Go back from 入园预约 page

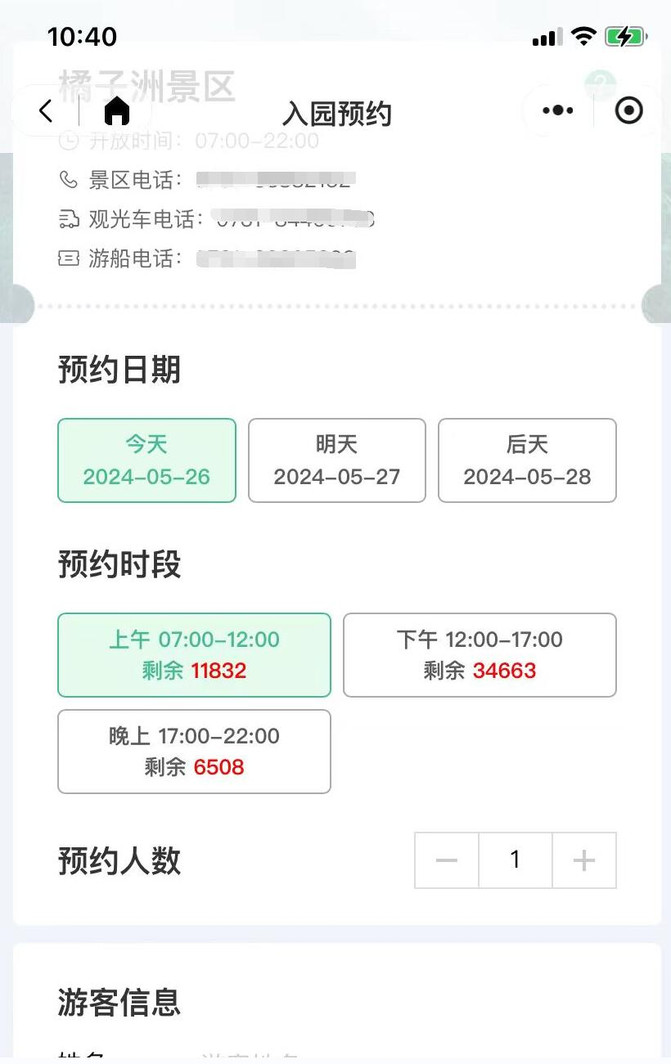pyautogui.click(x=45, y=111)
